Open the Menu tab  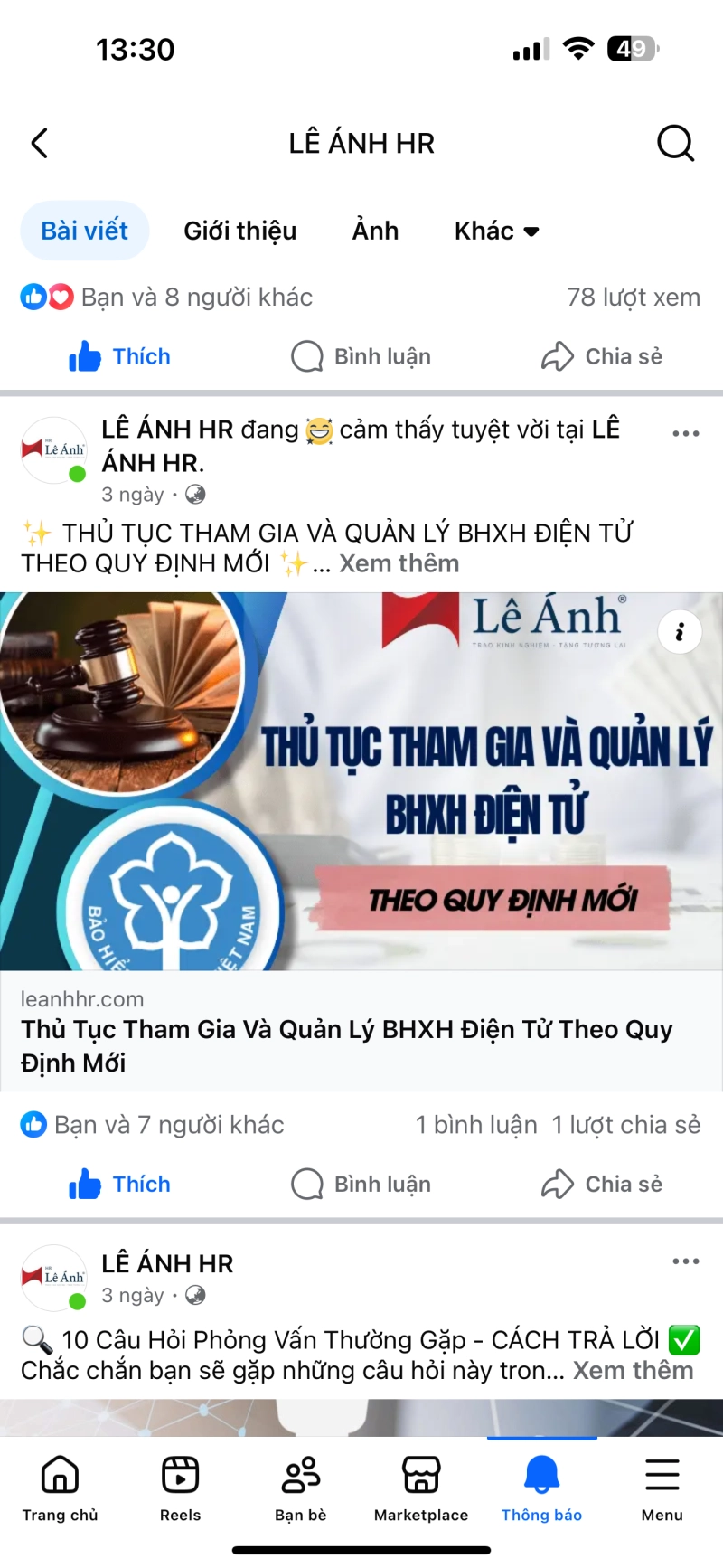pos(662,1488)
